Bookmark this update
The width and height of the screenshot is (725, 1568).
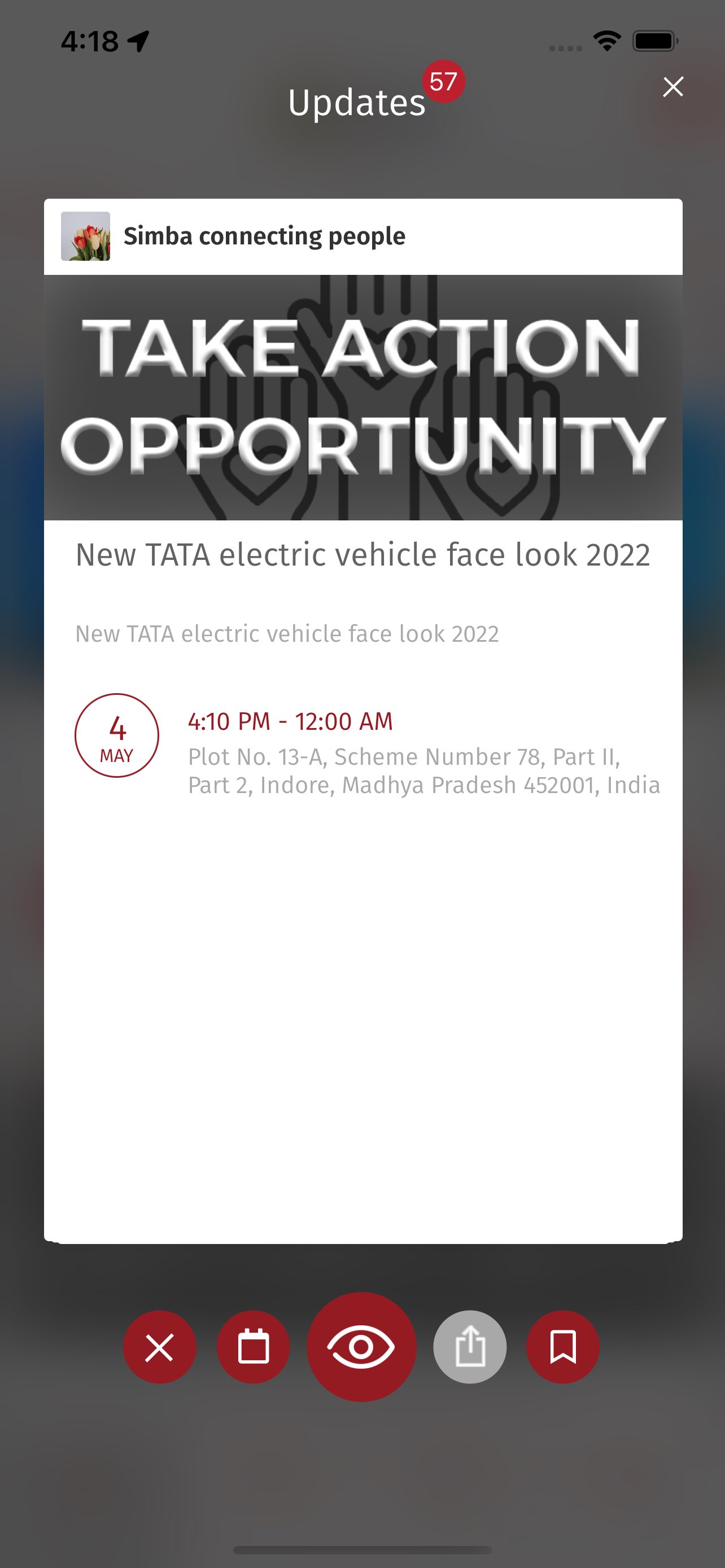[562, 1347]
